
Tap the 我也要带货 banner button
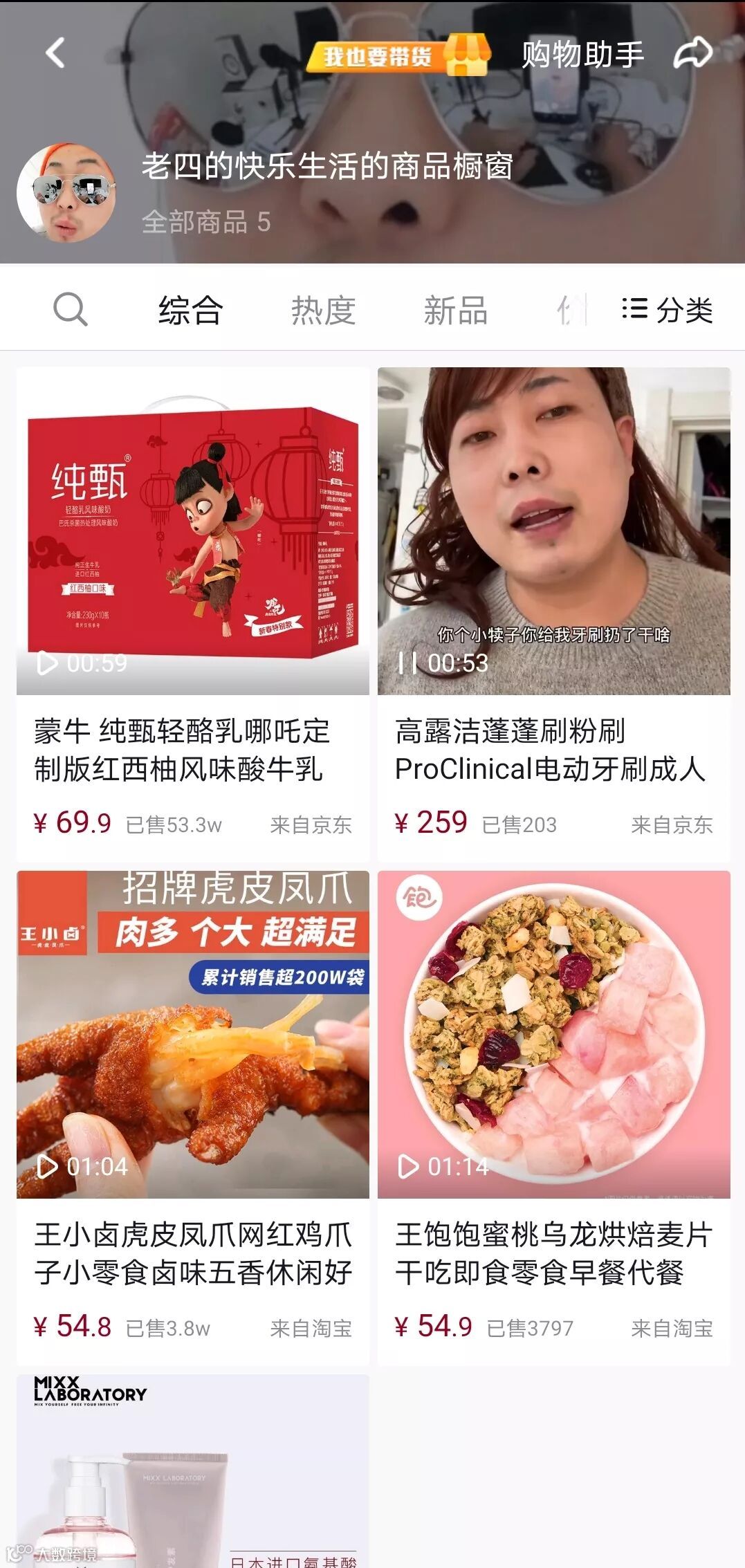[397, 55]
